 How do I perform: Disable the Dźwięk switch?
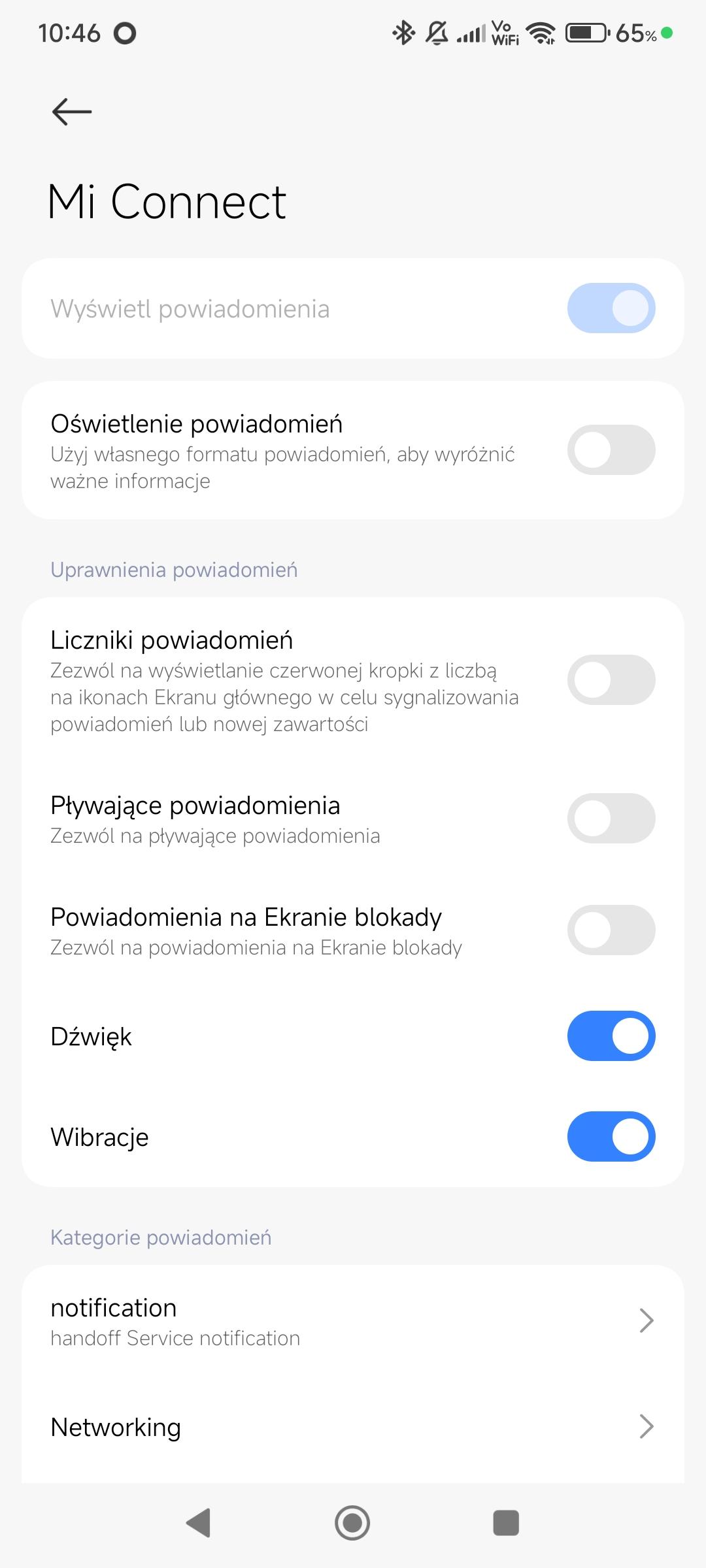point(611,1036)
